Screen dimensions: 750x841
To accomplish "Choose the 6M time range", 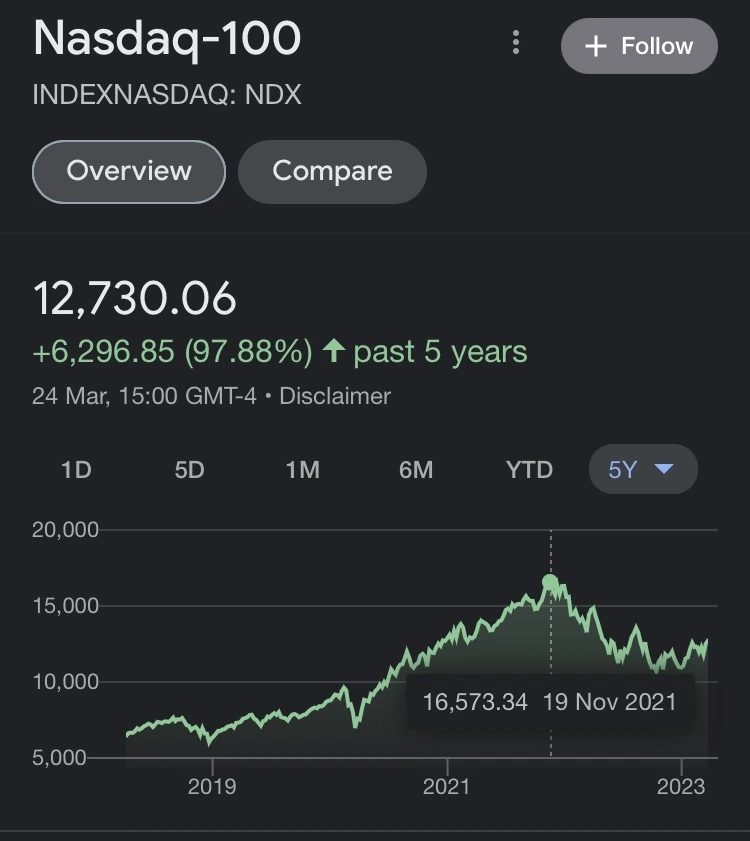I will (416, 469).
